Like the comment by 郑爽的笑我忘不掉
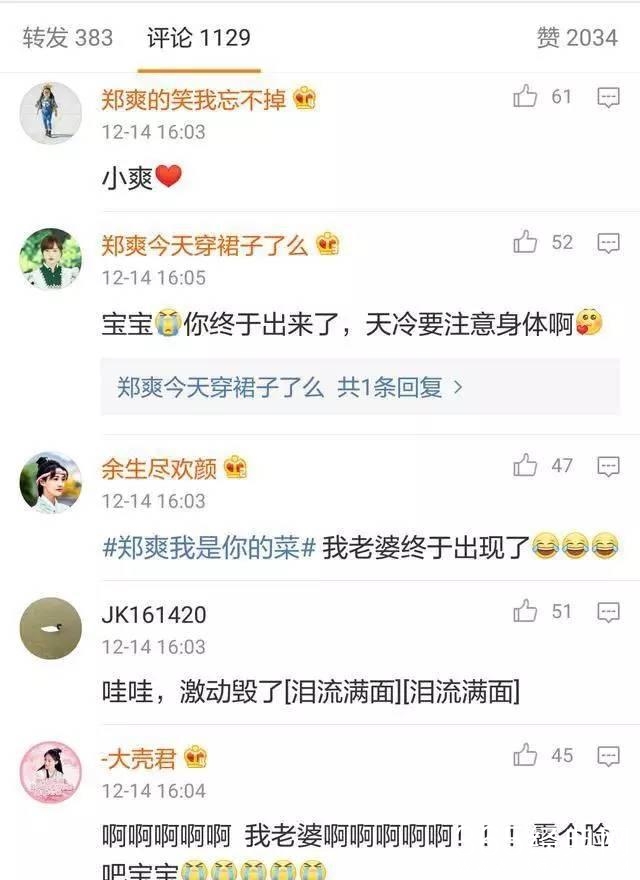 coord(526,97)
